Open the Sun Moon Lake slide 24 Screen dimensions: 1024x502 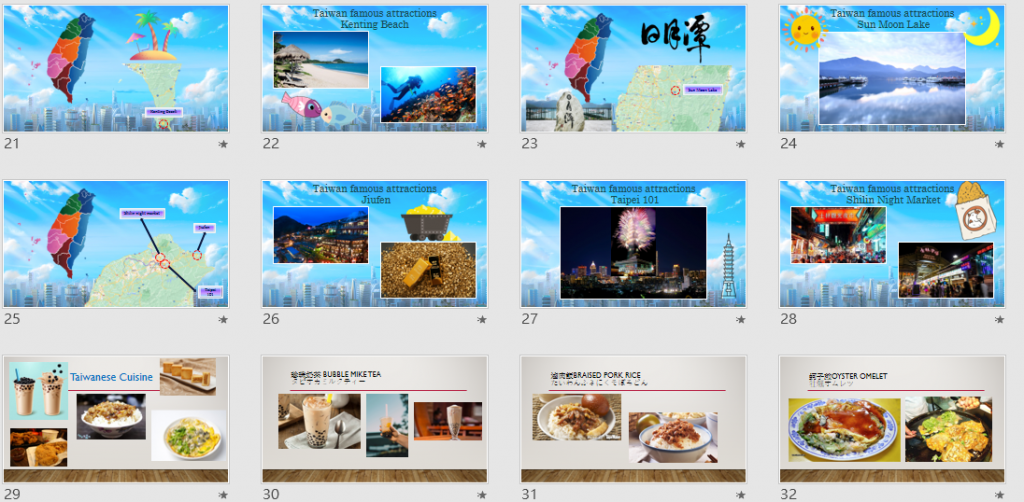[892, 68]
